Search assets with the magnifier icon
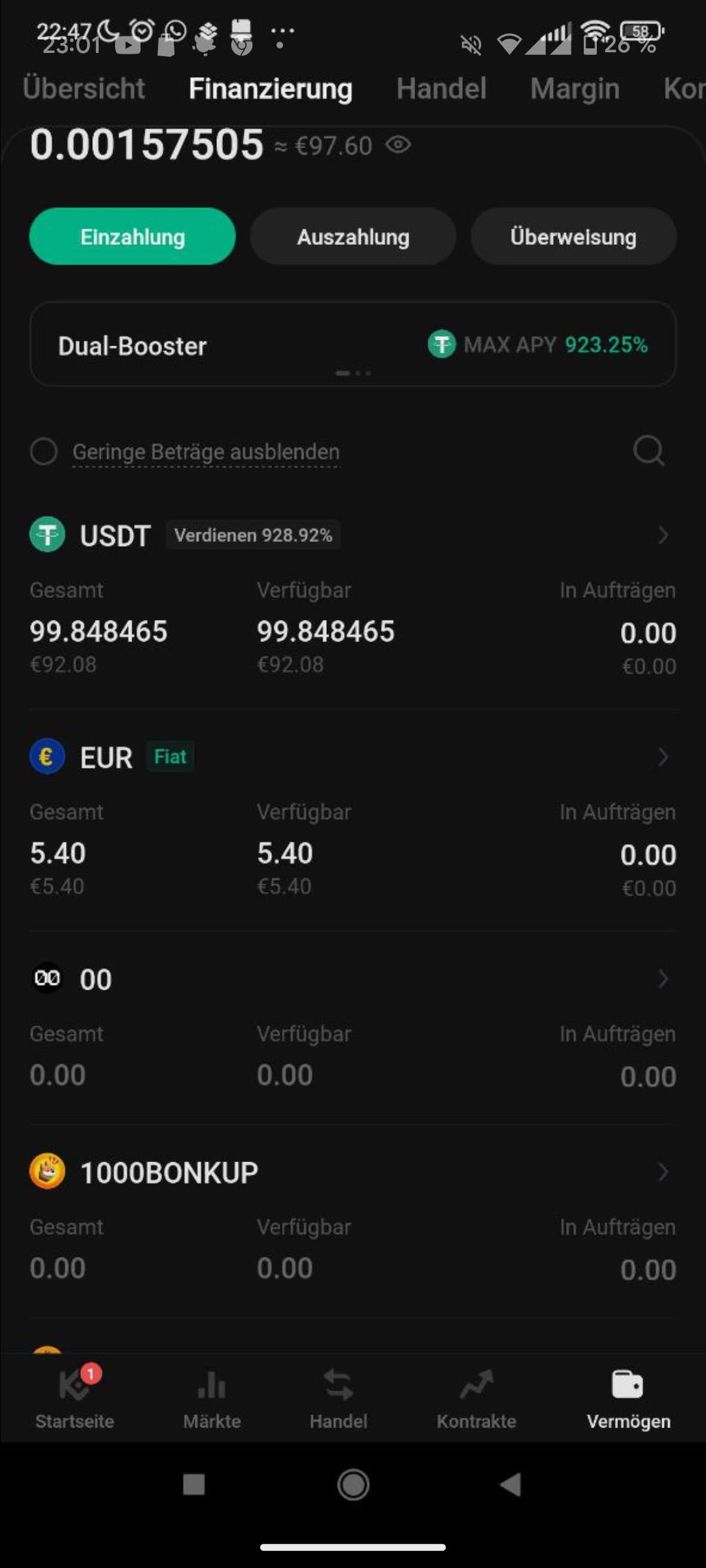Image resolution: width=706 pixels, height=1568 pixels. click(x=648, y=451)
